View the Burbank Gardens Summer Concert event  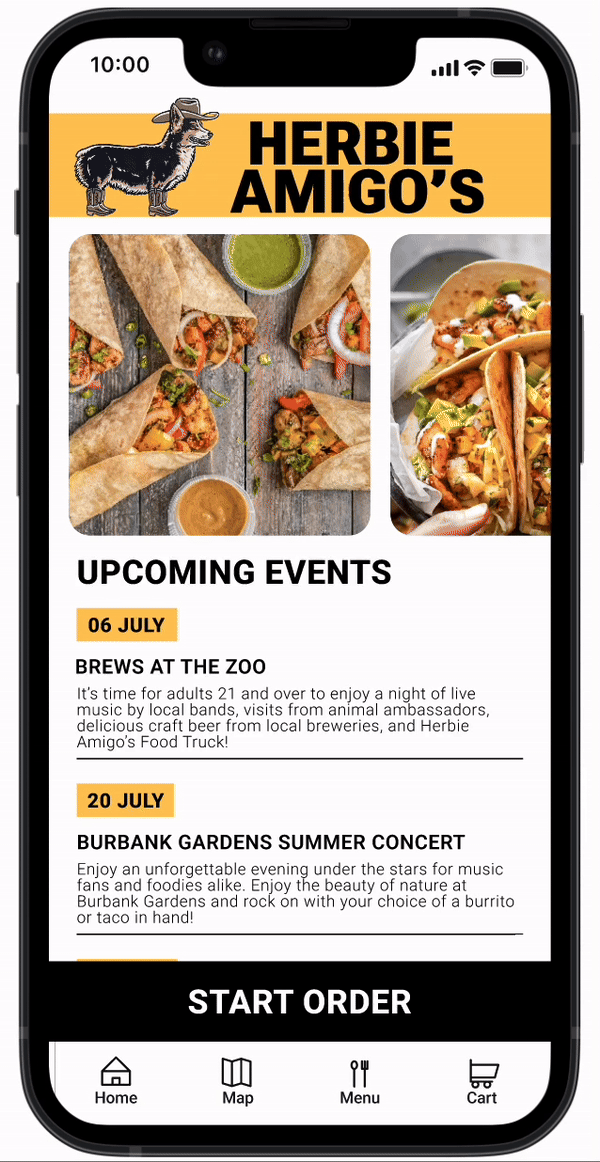270,842
